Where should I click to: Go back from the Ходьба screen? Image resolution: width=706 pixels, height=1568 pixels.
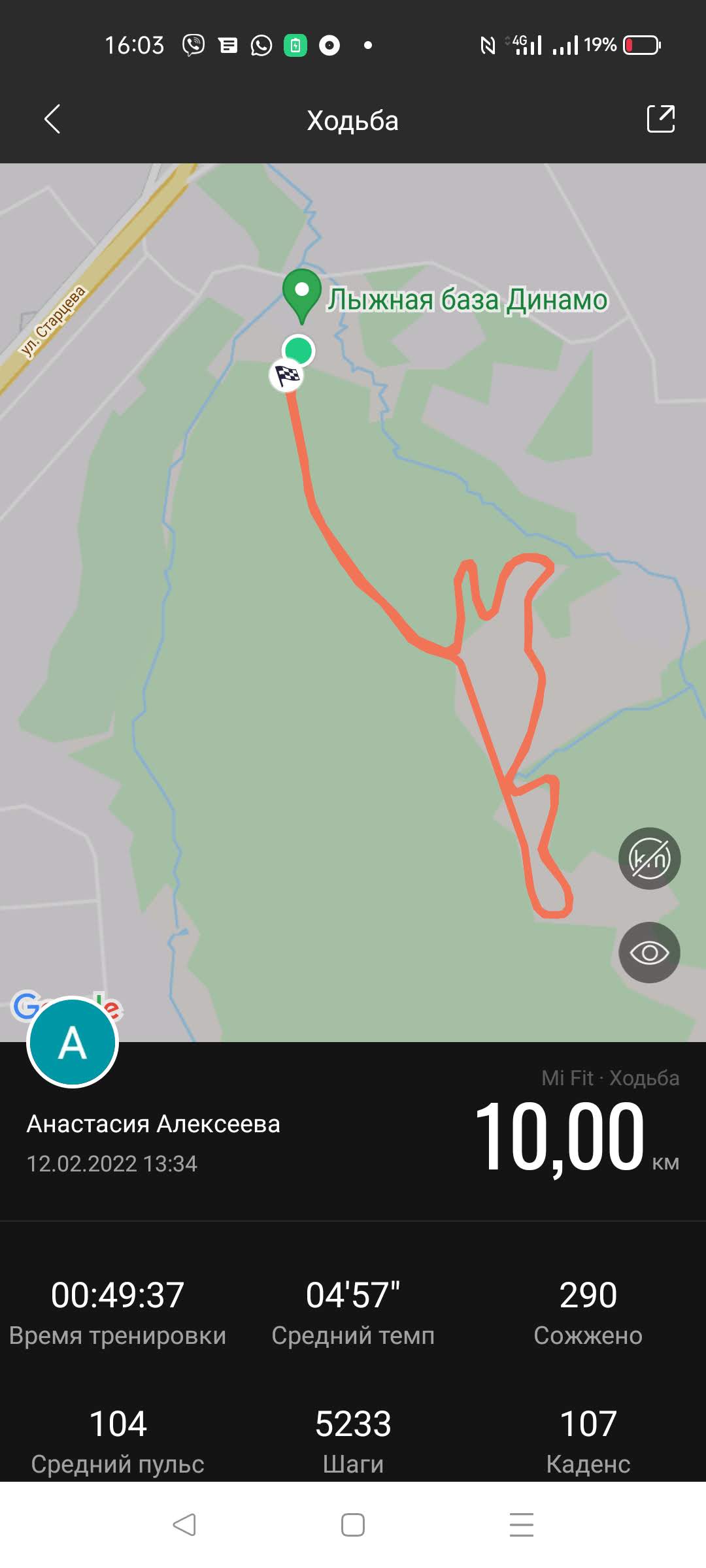coord(52,120)
